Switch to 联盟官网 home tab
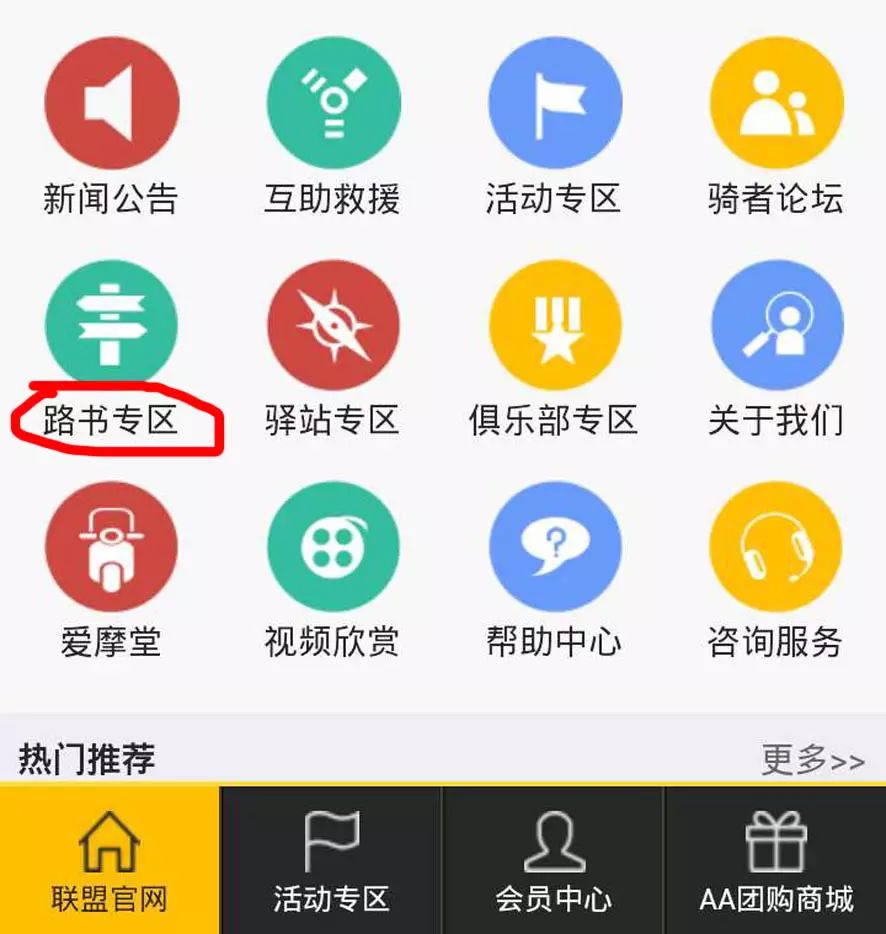The image size is (886, 934). click(x=110, y=862)
